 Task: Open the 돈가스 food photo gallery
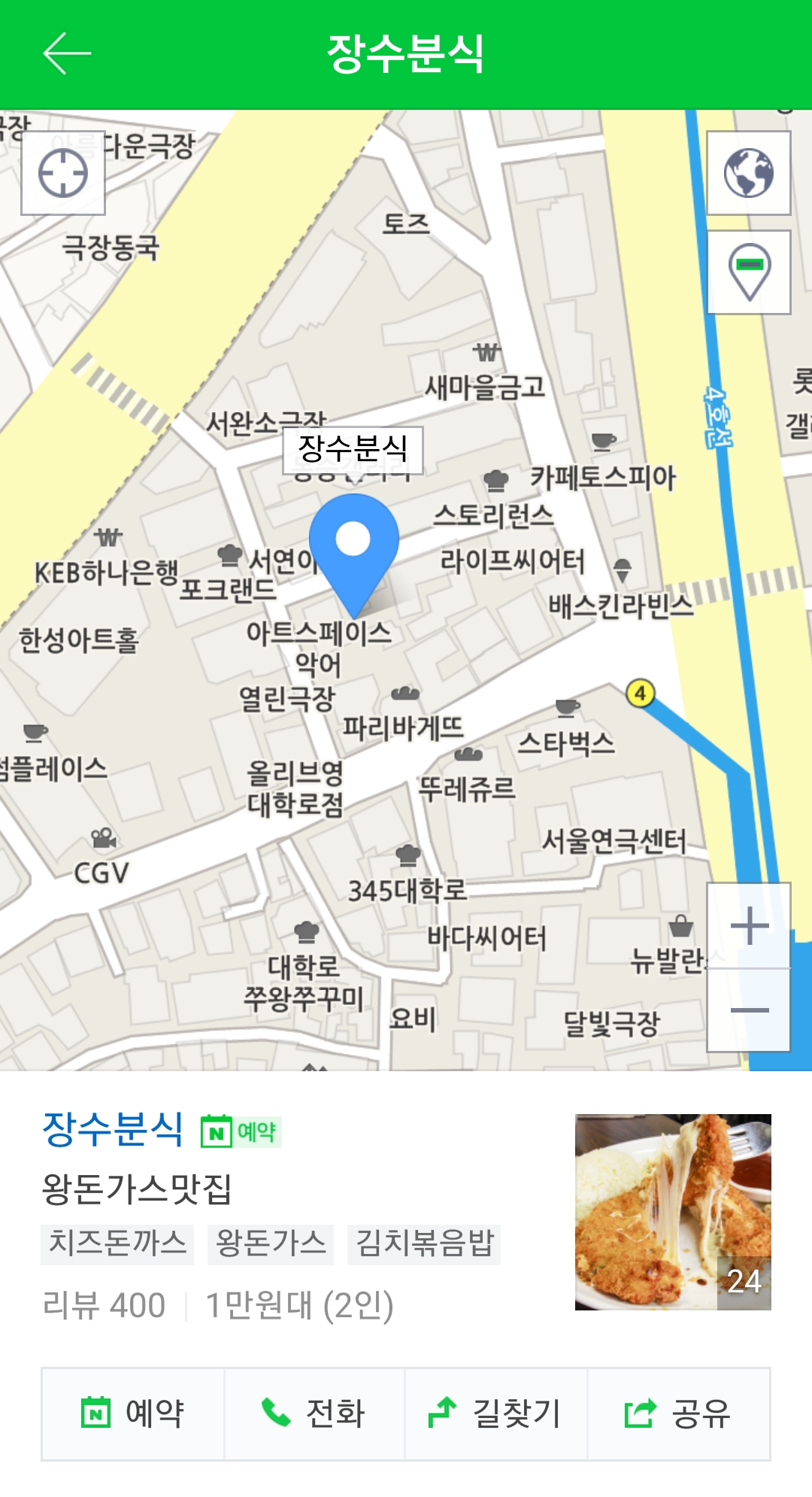[x=673, y=1212]
